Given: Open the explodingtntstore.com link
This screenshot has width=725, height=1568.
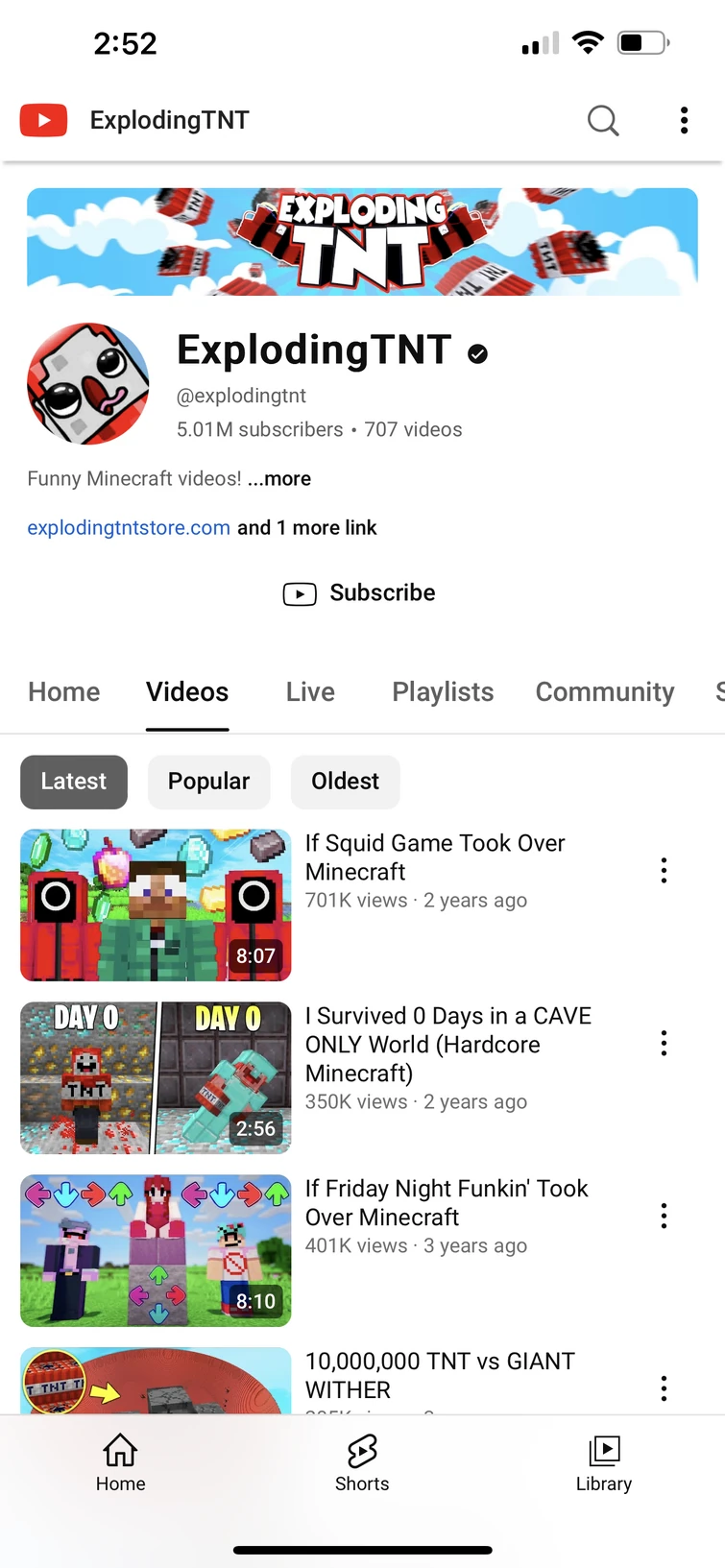Looking at the screenshot, I should pyautogui.click(x=129, y=527).
